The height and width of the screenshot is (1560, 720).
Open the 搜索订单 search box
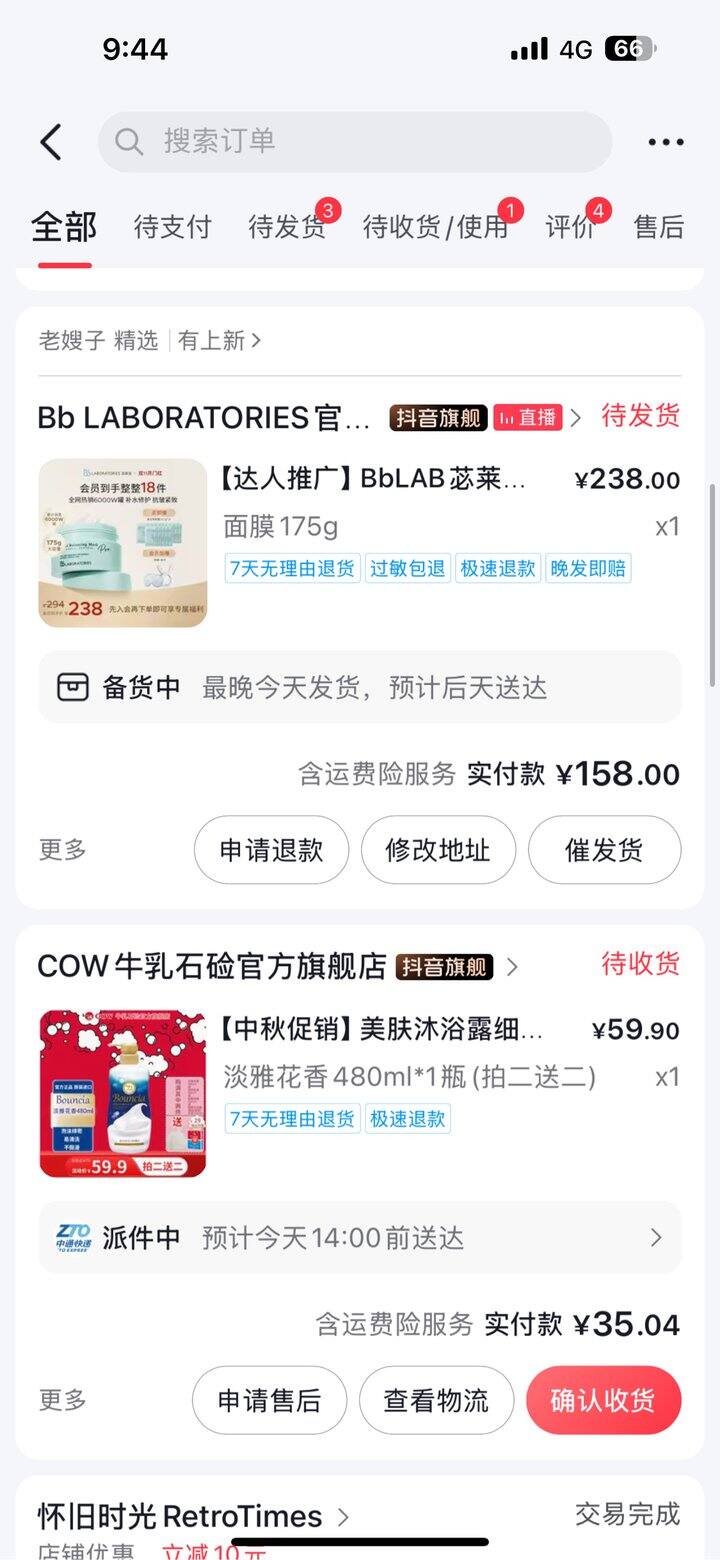[355, 142]
